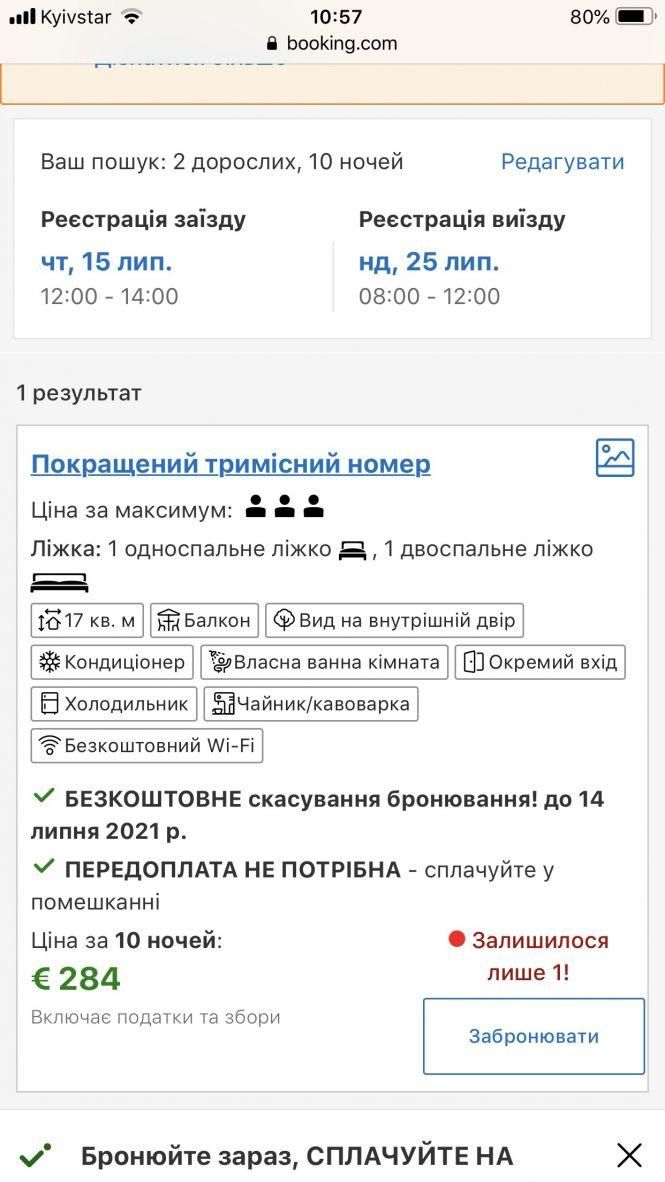665x1182 pixels.
Task: Open Покращений тримісний номер room link
Action: [x=231, y=464]
